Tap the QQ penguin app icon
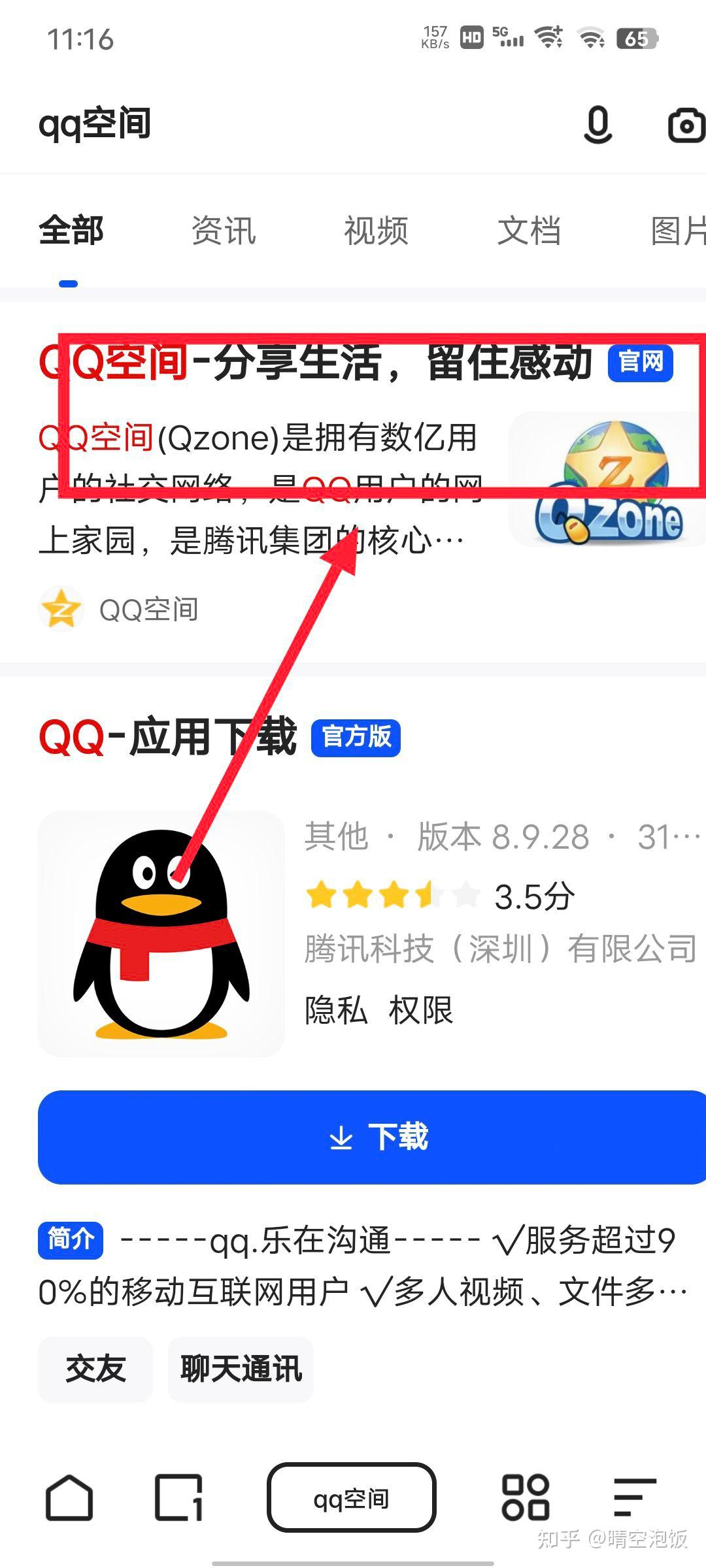The image size is (706, 1568). coord(161,934)
